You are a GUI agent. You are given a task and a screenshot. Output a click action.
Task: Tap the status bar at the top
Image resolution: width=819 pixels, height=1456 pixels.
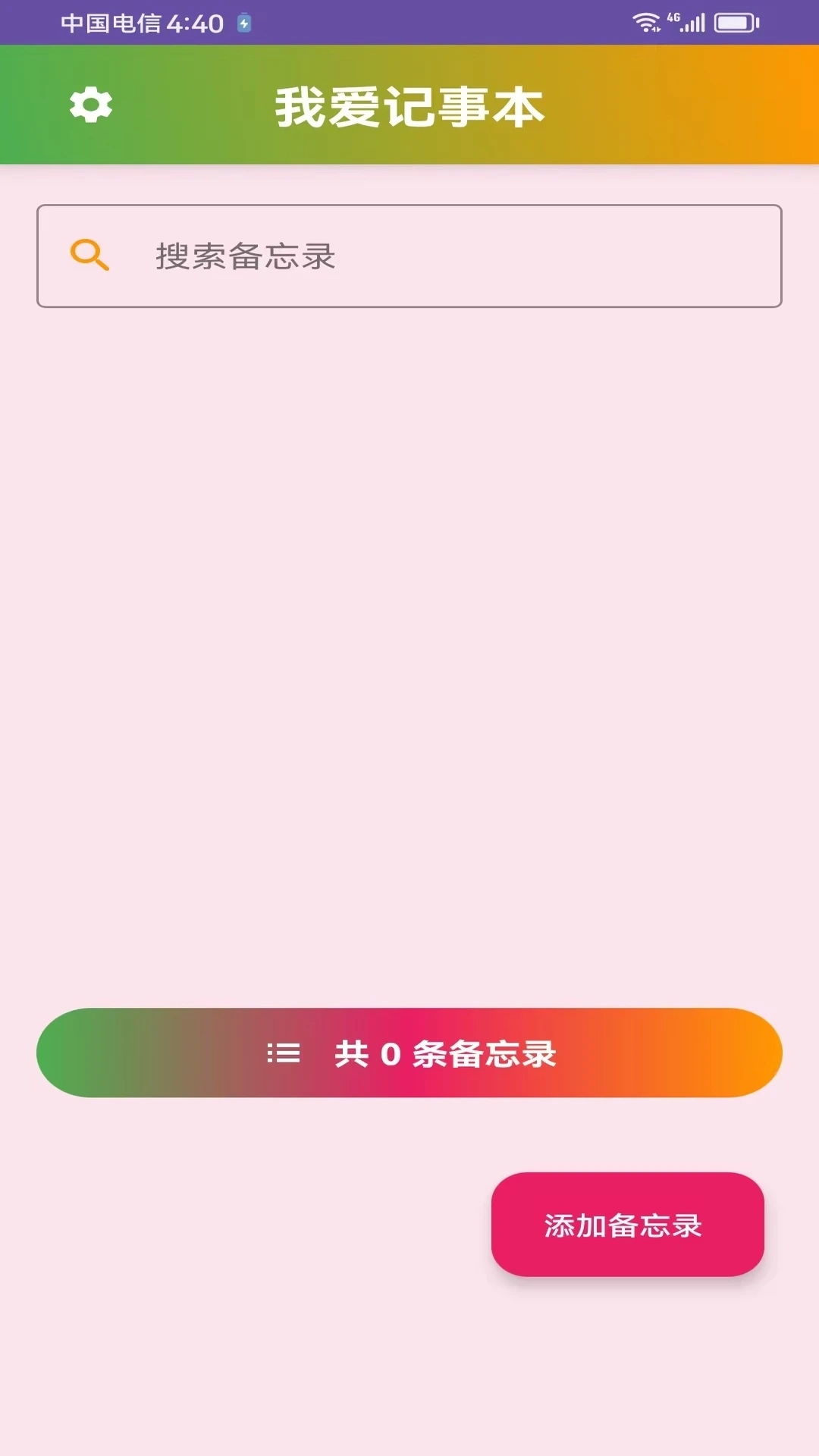pos(409,23)
